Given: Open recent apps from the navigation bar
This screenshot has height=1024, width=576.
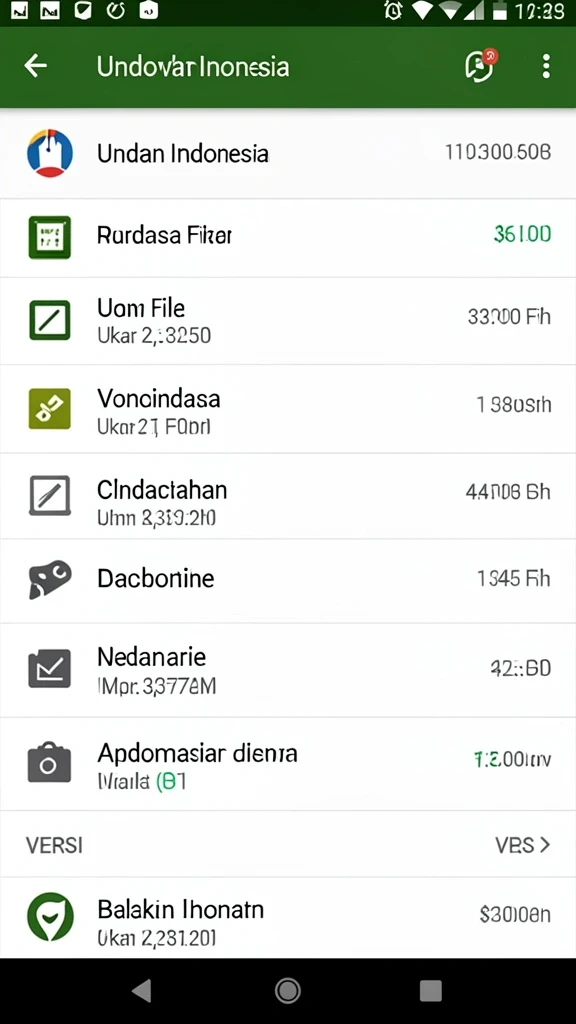Looking at the screenshot, I should click(430, 991).
